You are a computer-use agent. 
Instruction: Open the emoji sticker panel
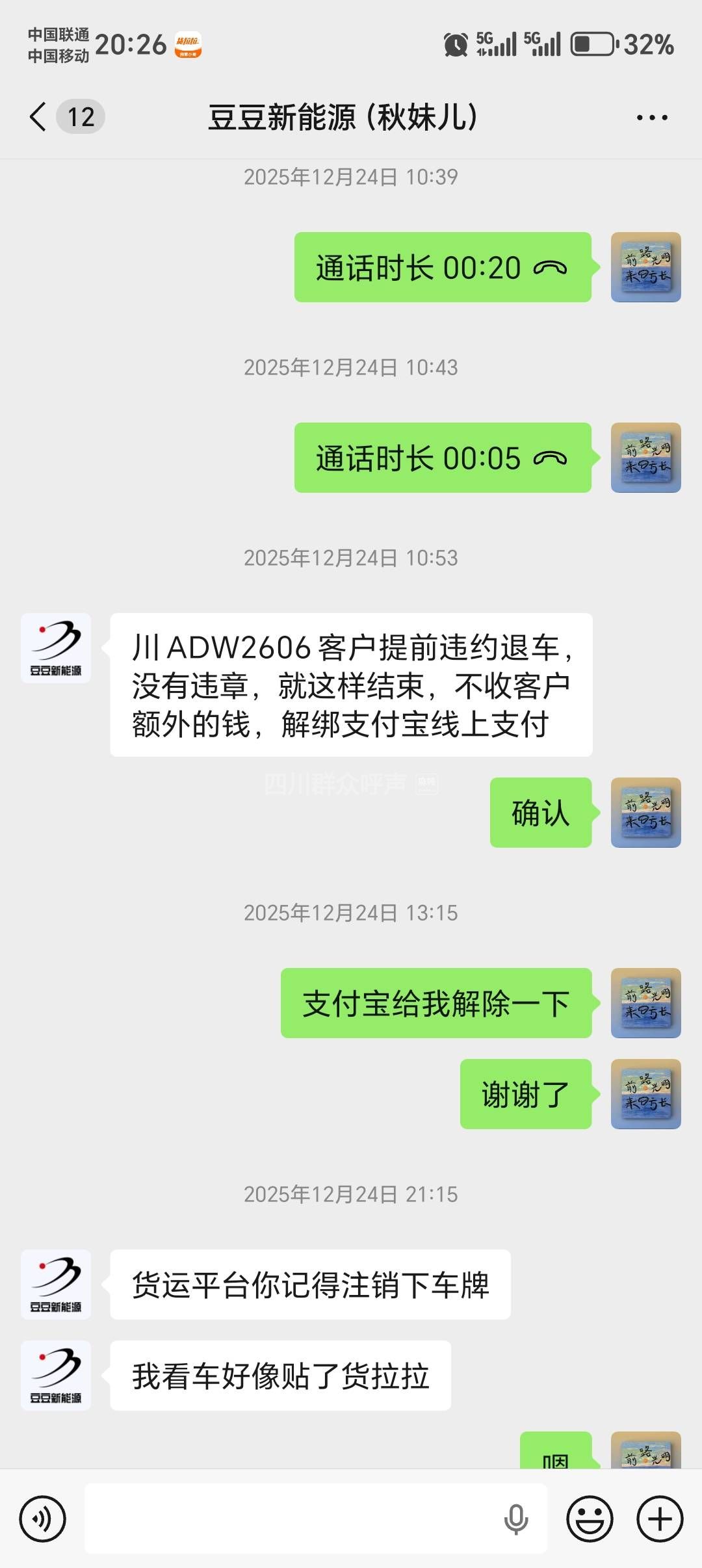[590, 1519]
